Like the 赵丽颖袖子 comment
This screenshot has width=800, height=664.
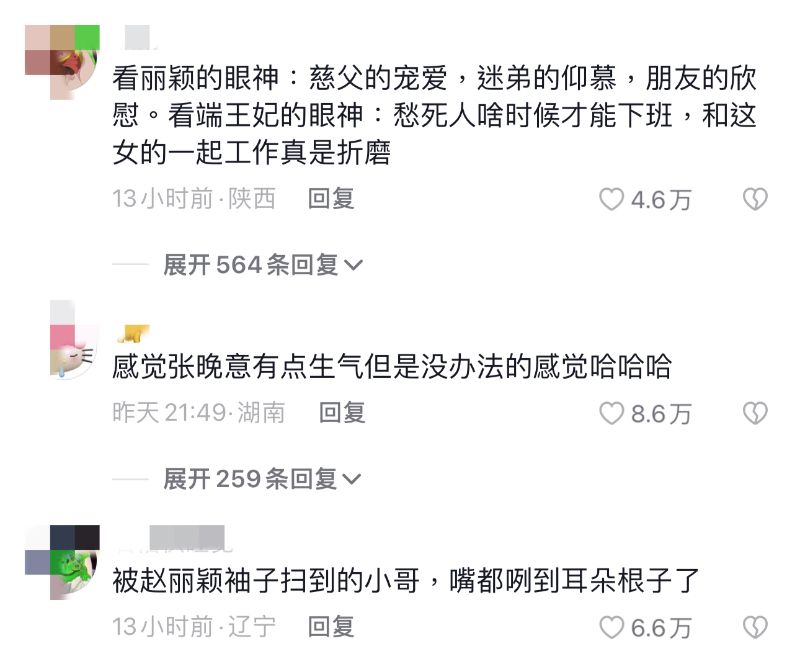(x=612, y=627)
